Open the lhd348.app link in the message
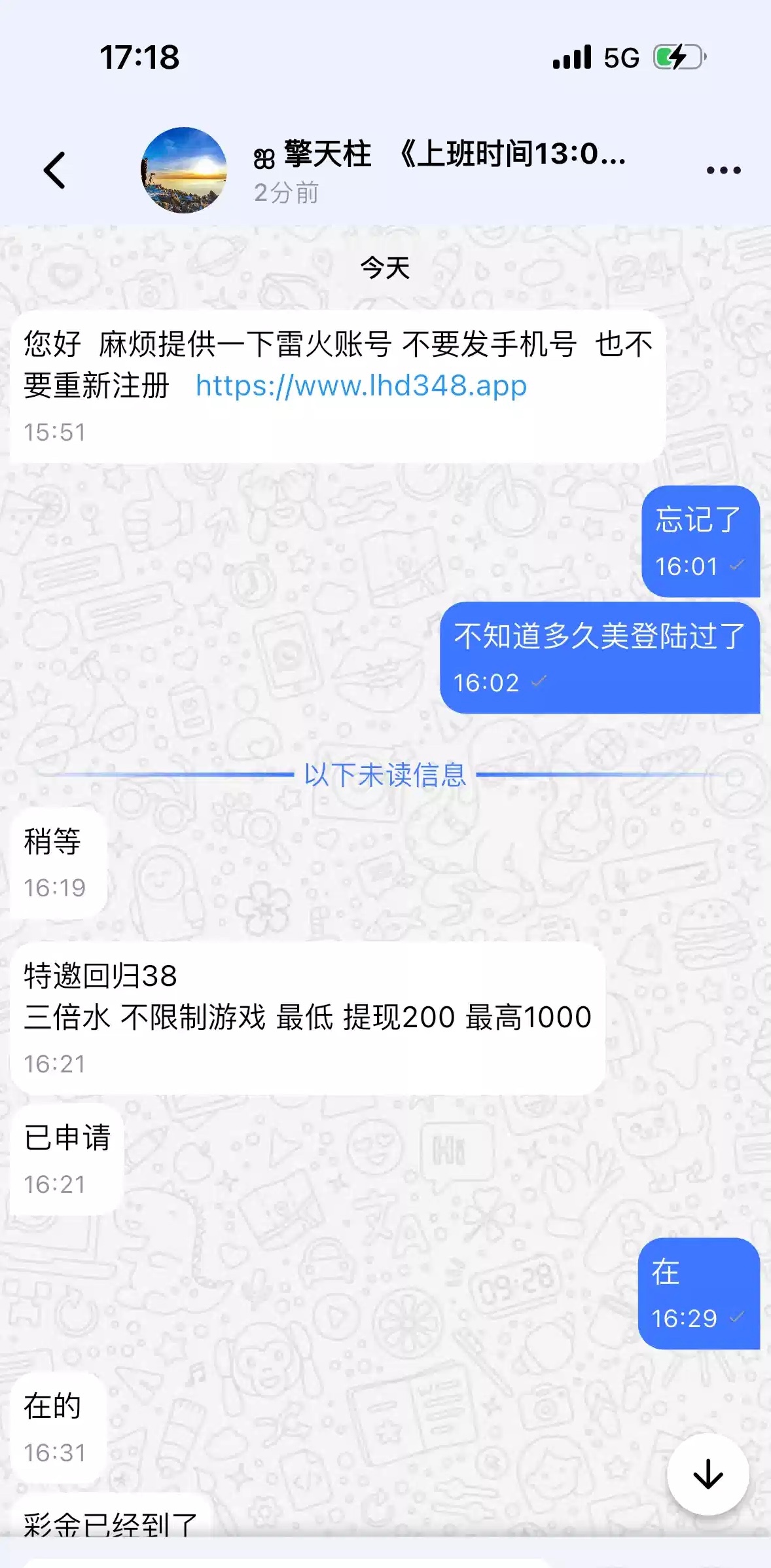Screen dimensions: 771x1568 (361, 386)
